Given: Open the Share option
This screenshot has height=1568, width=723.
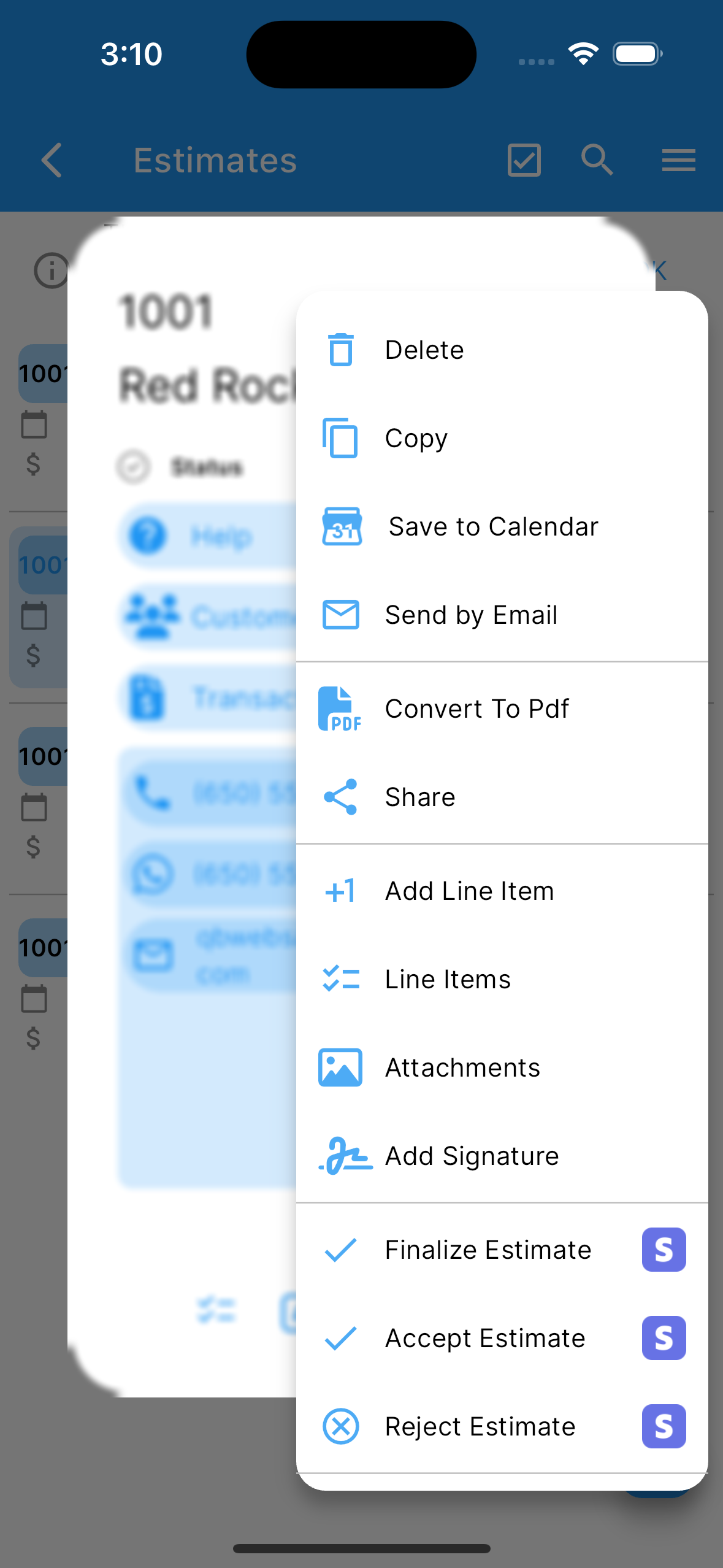Looking at the screenshot, I should click(x=502, y=797).
